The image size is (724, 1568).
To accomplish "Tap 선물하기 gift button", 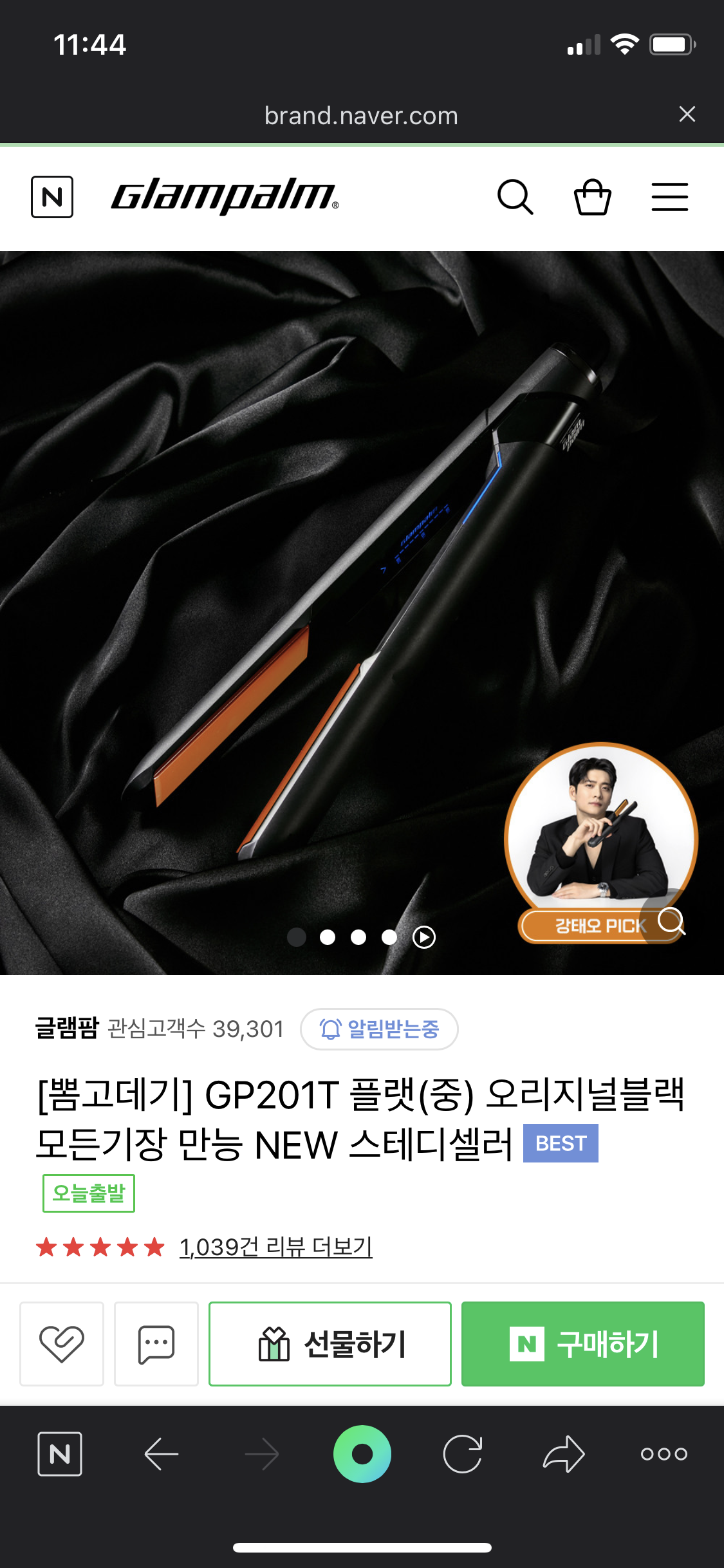I will (x=330, y=1344).
